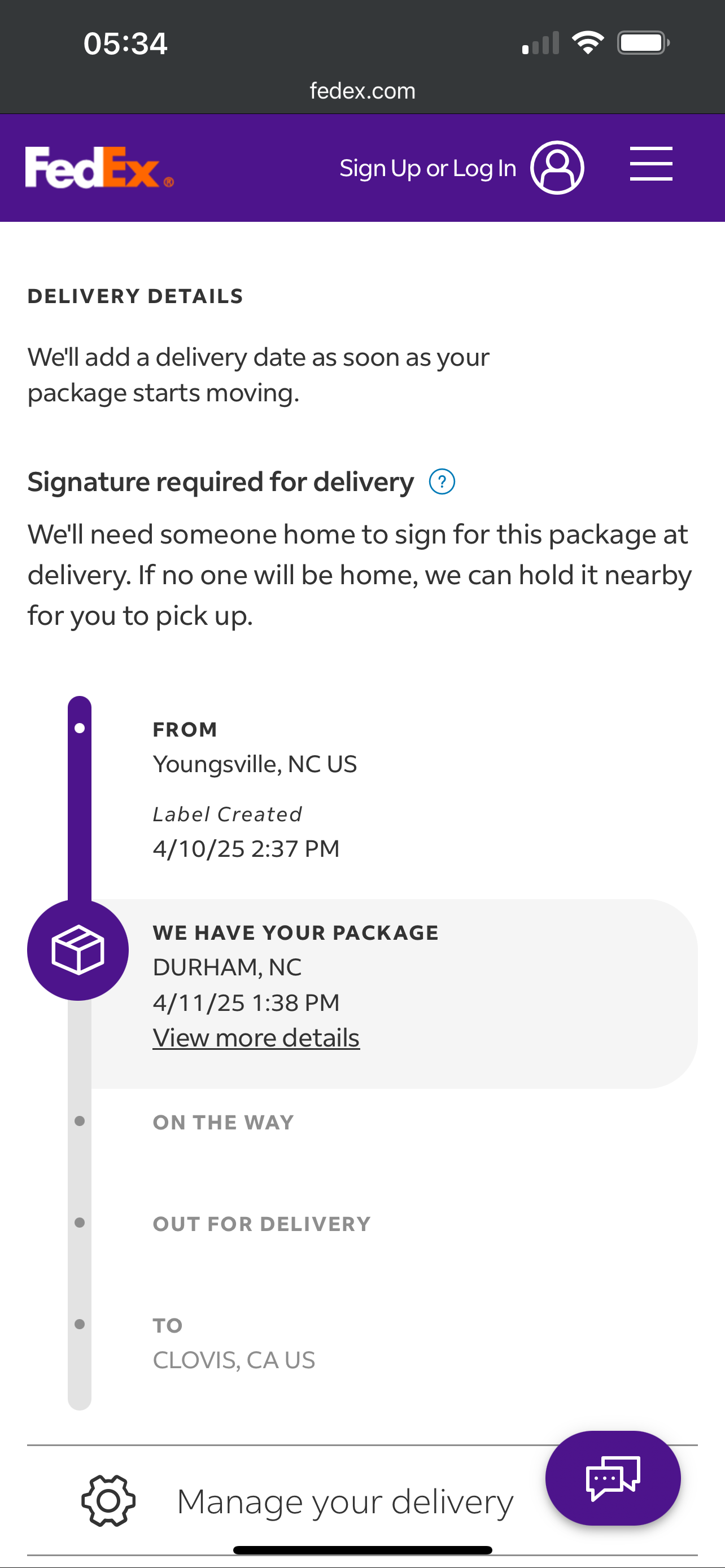Open signature required help icon
Screen dimensions: 725x1568
442,482
